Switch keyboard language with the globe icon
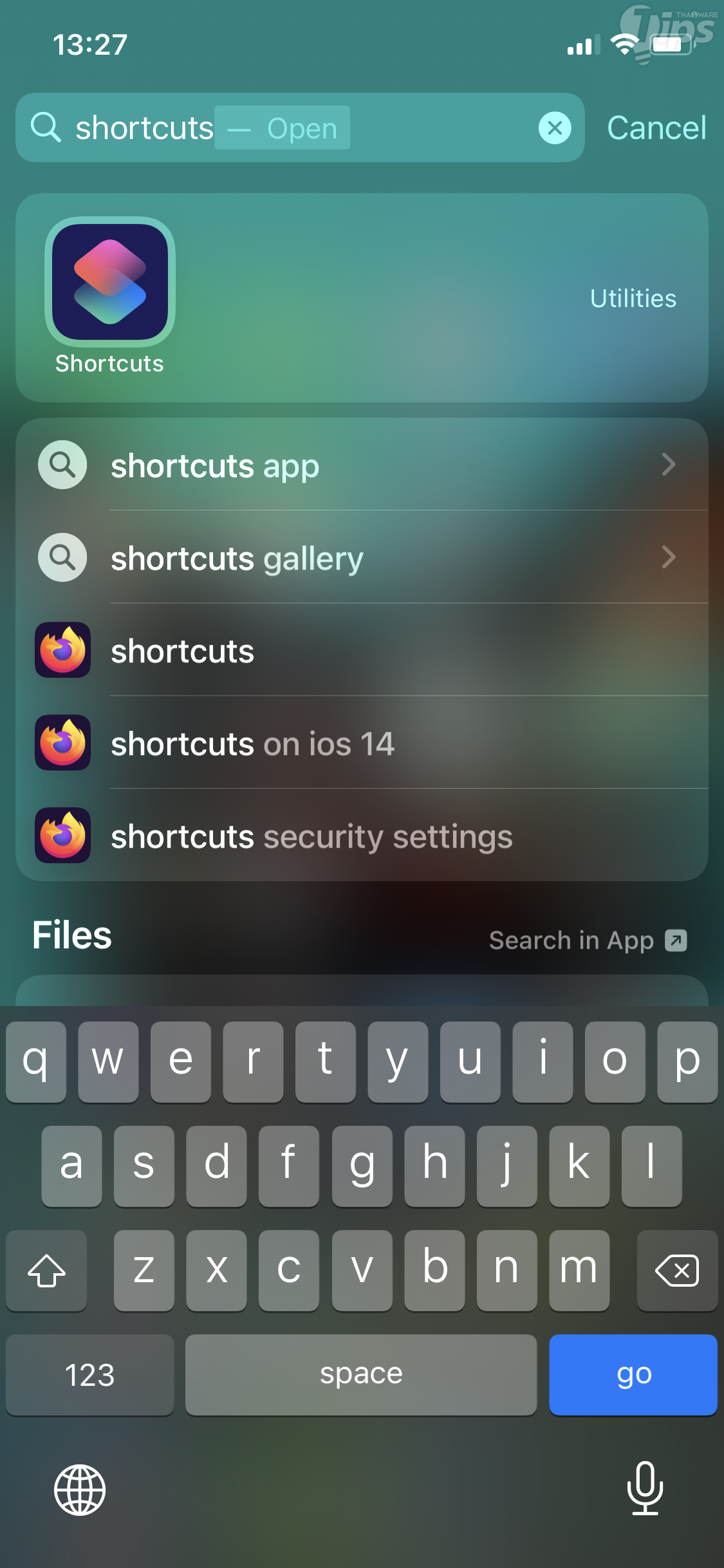Screen dimensions: 724x1568 point(80,1489)
